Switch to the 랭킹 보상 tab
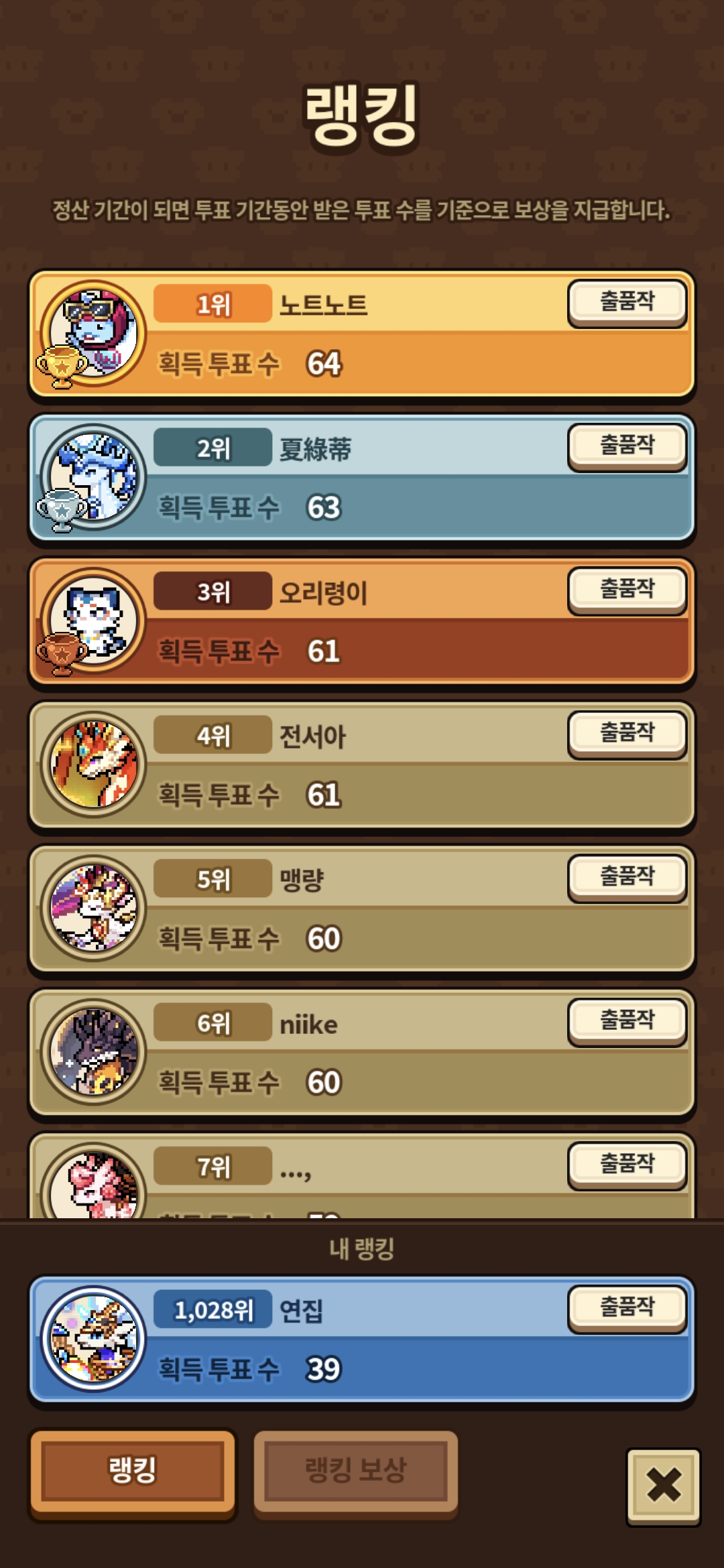This screenshot has width=724, height=1568. pyautogui.click(x=355, y=1470)
